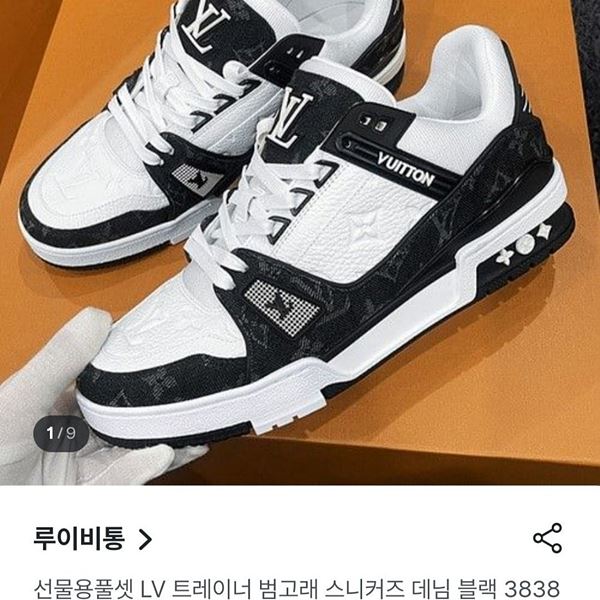Share this product listing
Image resolution: width=600 pixels, height=600 pixels.
(547, 538)
